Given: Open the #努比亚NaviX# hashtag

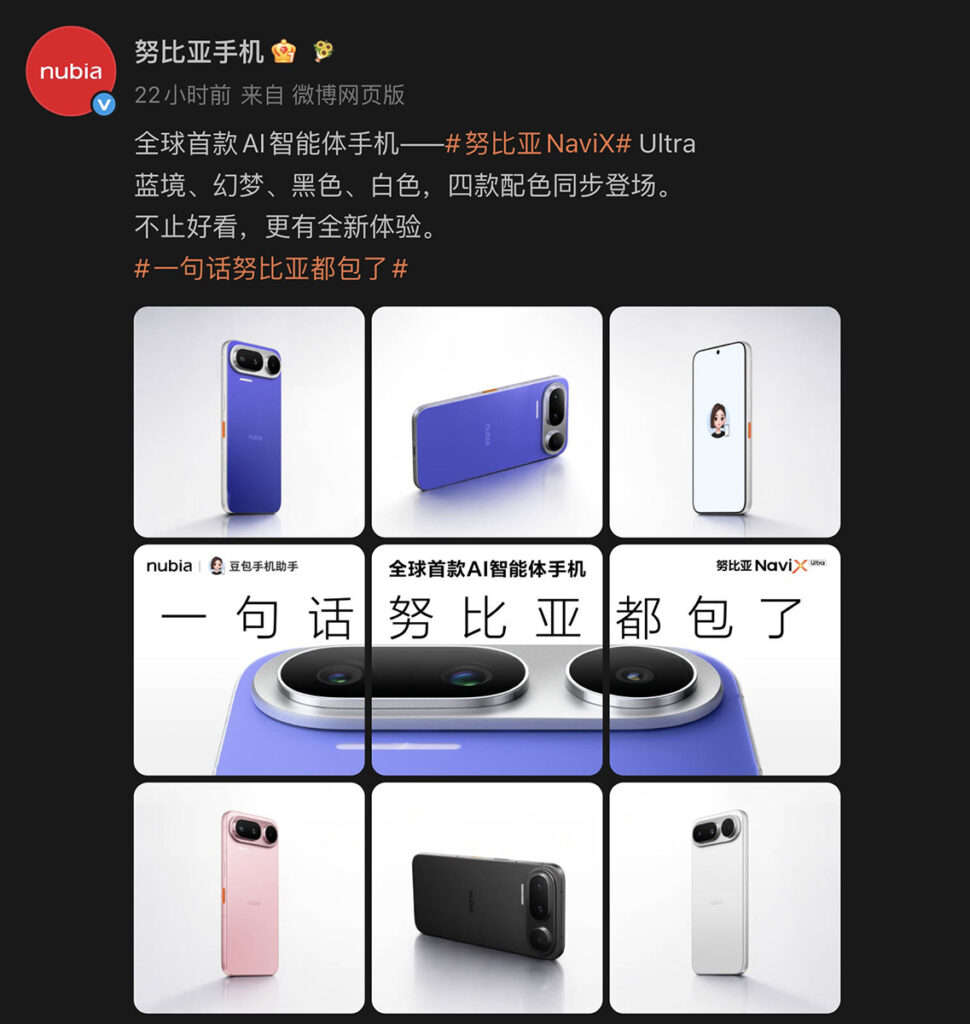Looking at the screenshot, I should [x=538, y=144].
